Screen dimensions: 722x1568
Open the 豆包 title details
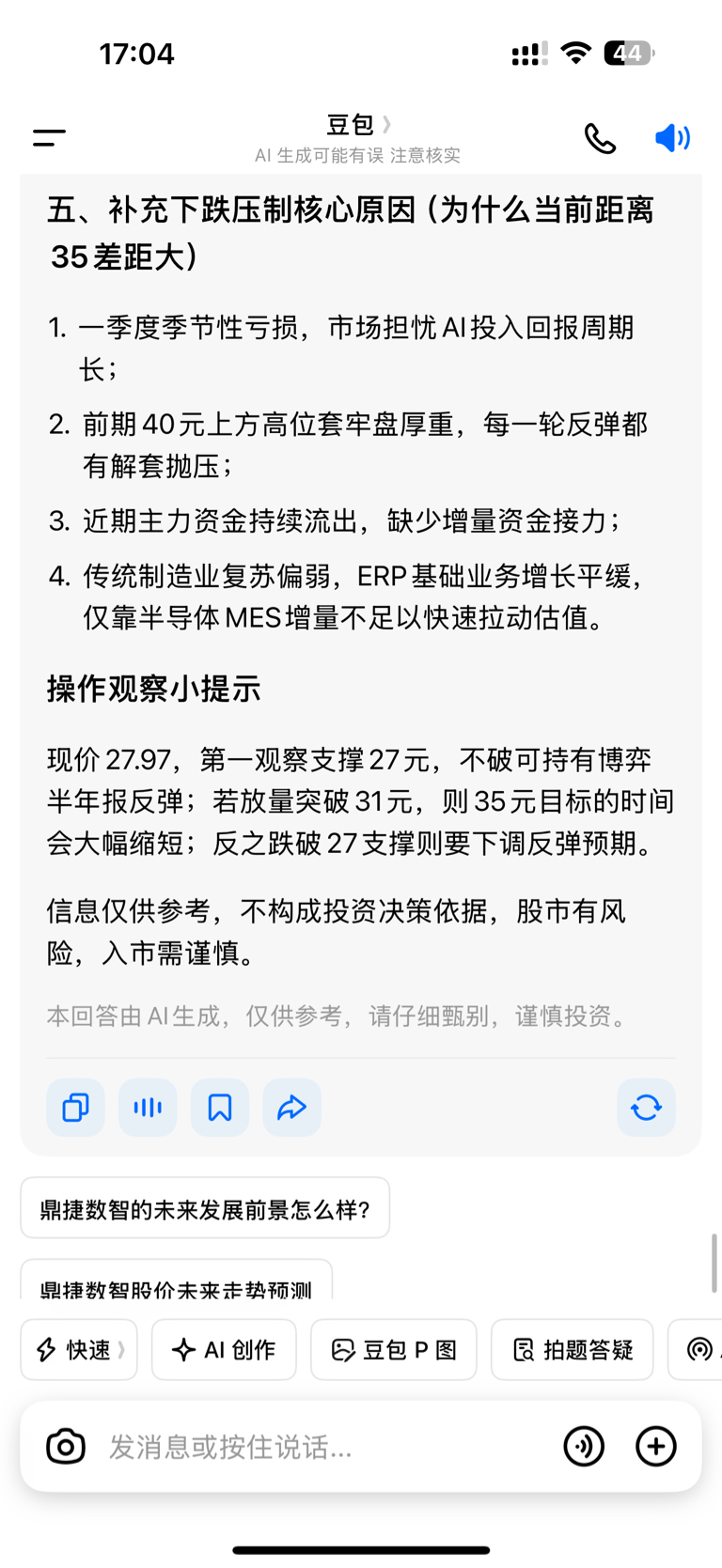[358, 124]
